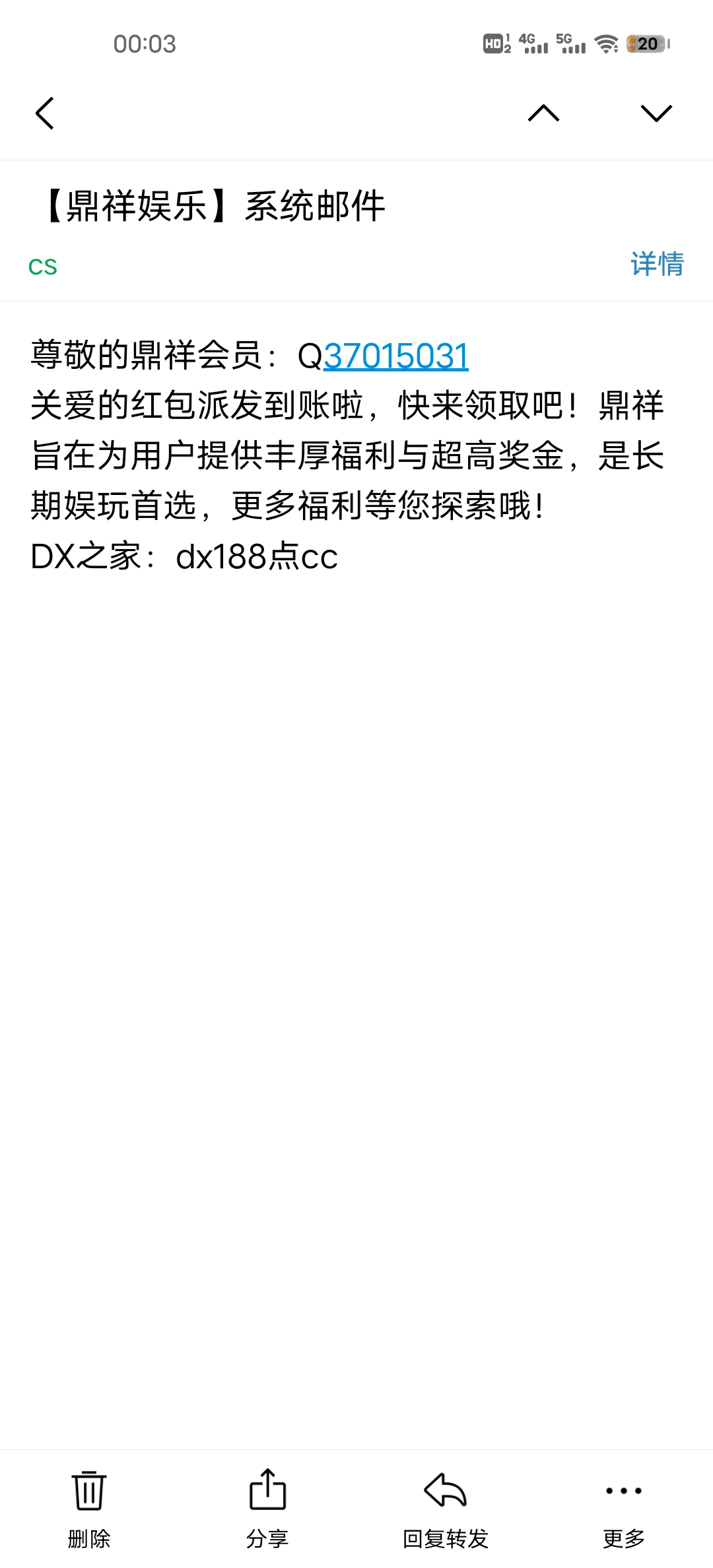Open the linked number 37015031
The height and width of the screenshot is (1568, 713).
click(x=396, y=356)
